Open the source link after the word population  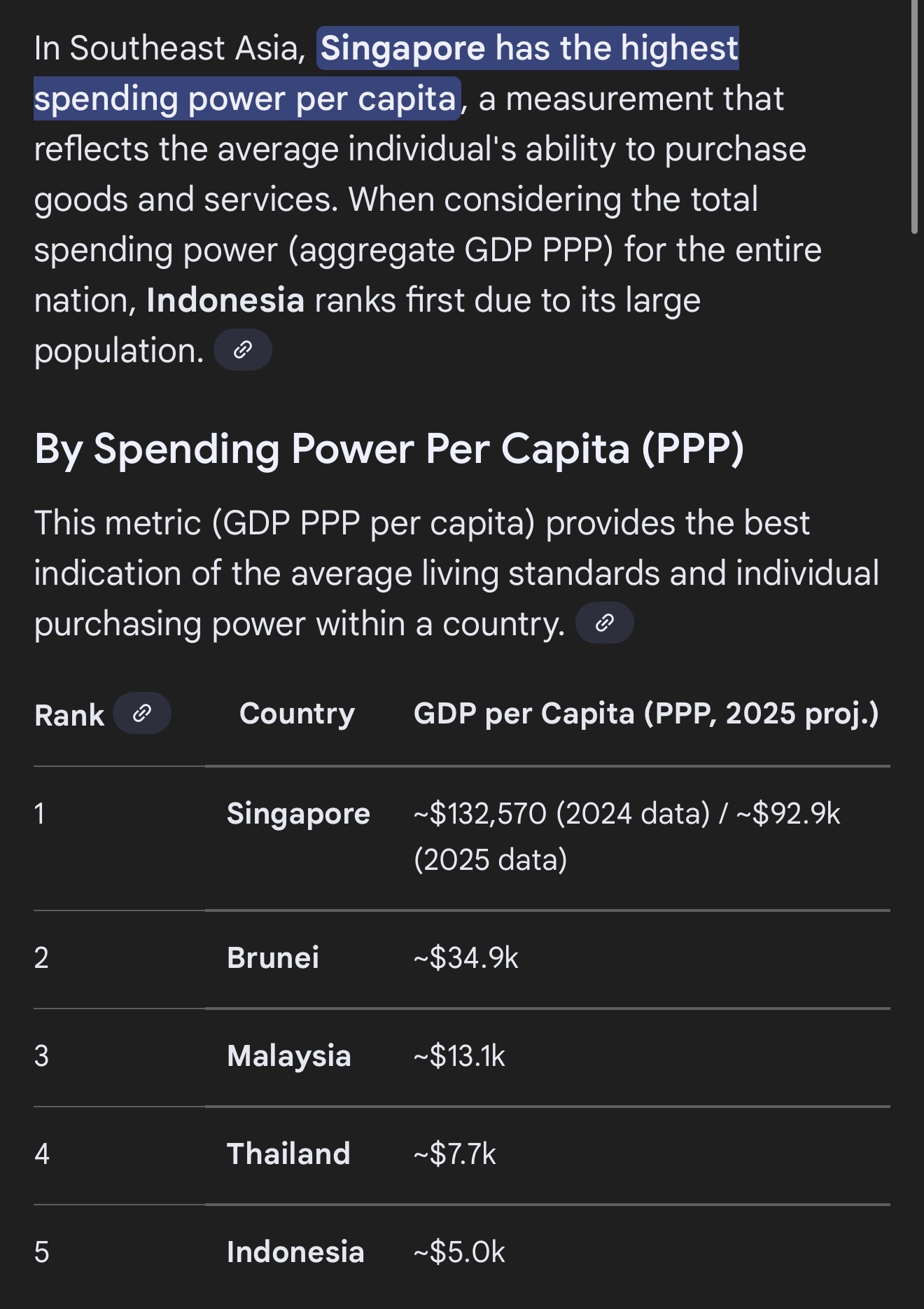point(242,349)
